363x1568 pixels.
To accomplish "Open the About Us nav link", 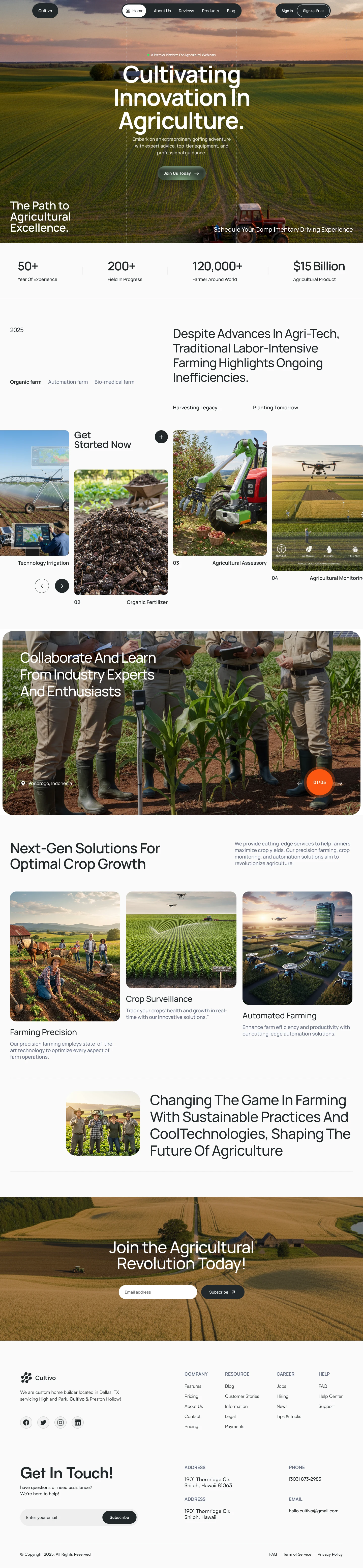I will click(162, 11).
